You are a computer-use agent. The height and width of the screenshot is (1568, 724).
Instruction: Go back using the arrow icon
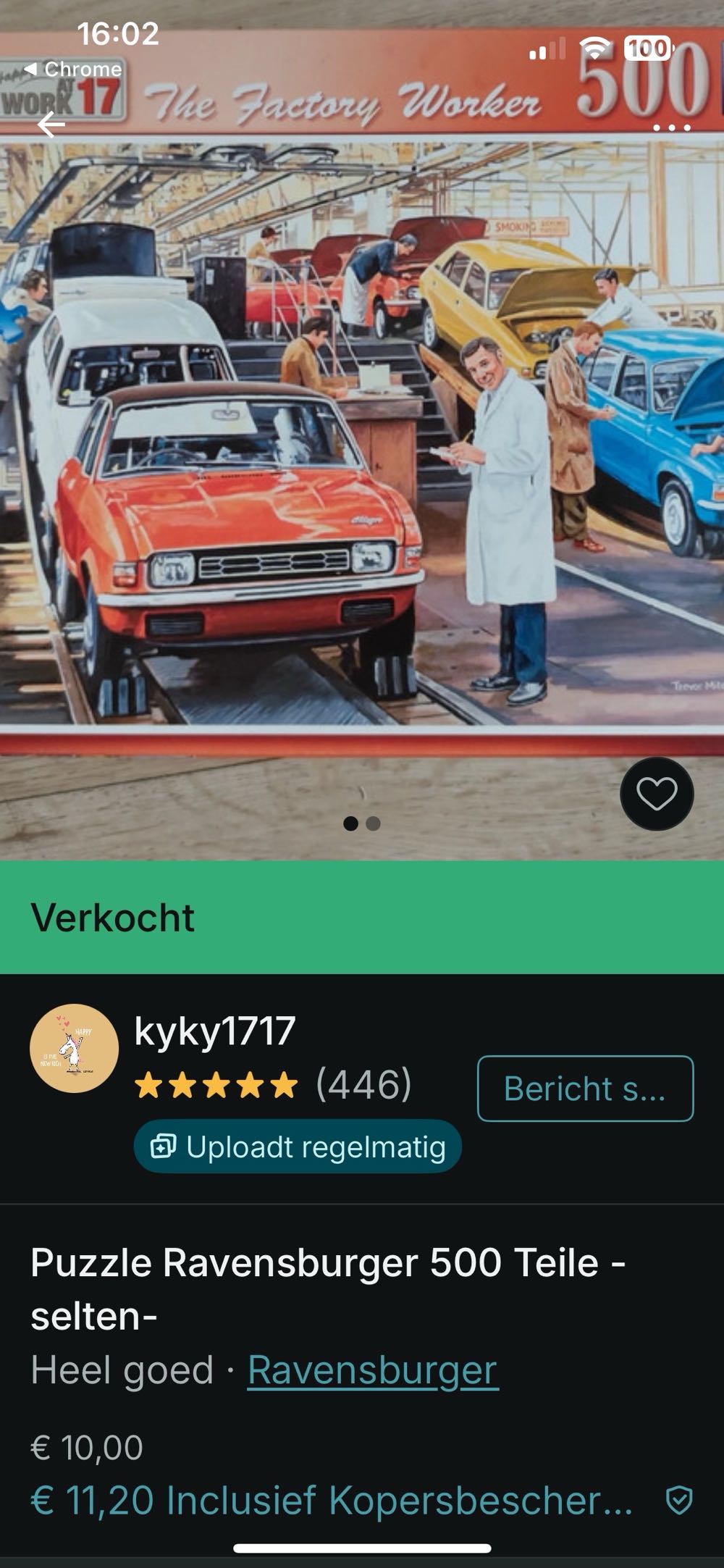(51, 125)
